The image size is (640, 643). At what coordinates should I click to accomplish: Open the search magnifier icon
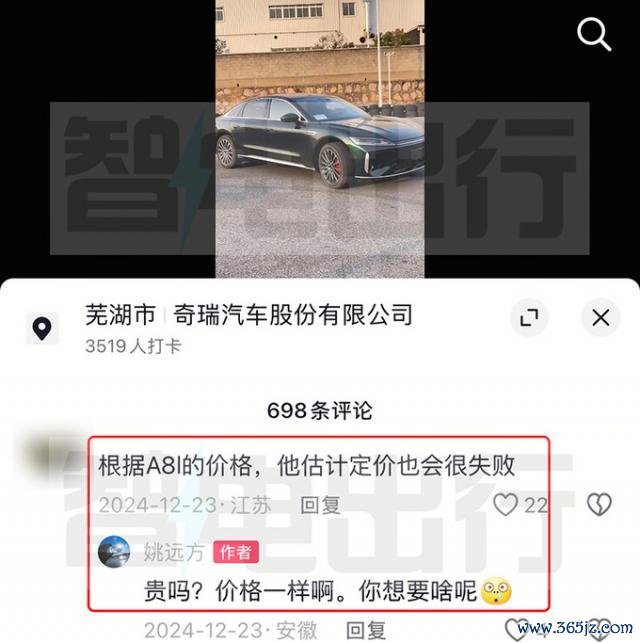[593, 36]
